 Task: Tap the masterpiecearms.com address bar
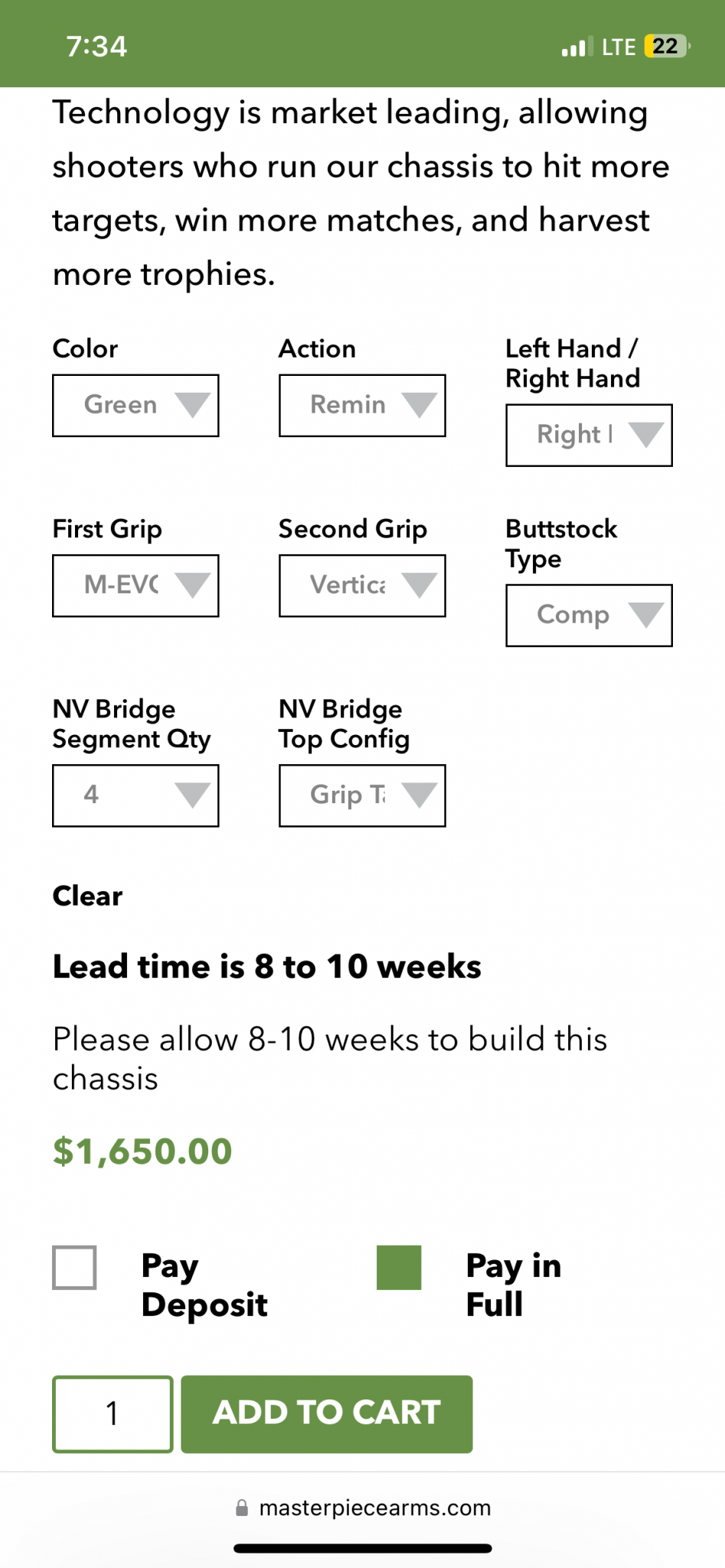point(363,1508)
